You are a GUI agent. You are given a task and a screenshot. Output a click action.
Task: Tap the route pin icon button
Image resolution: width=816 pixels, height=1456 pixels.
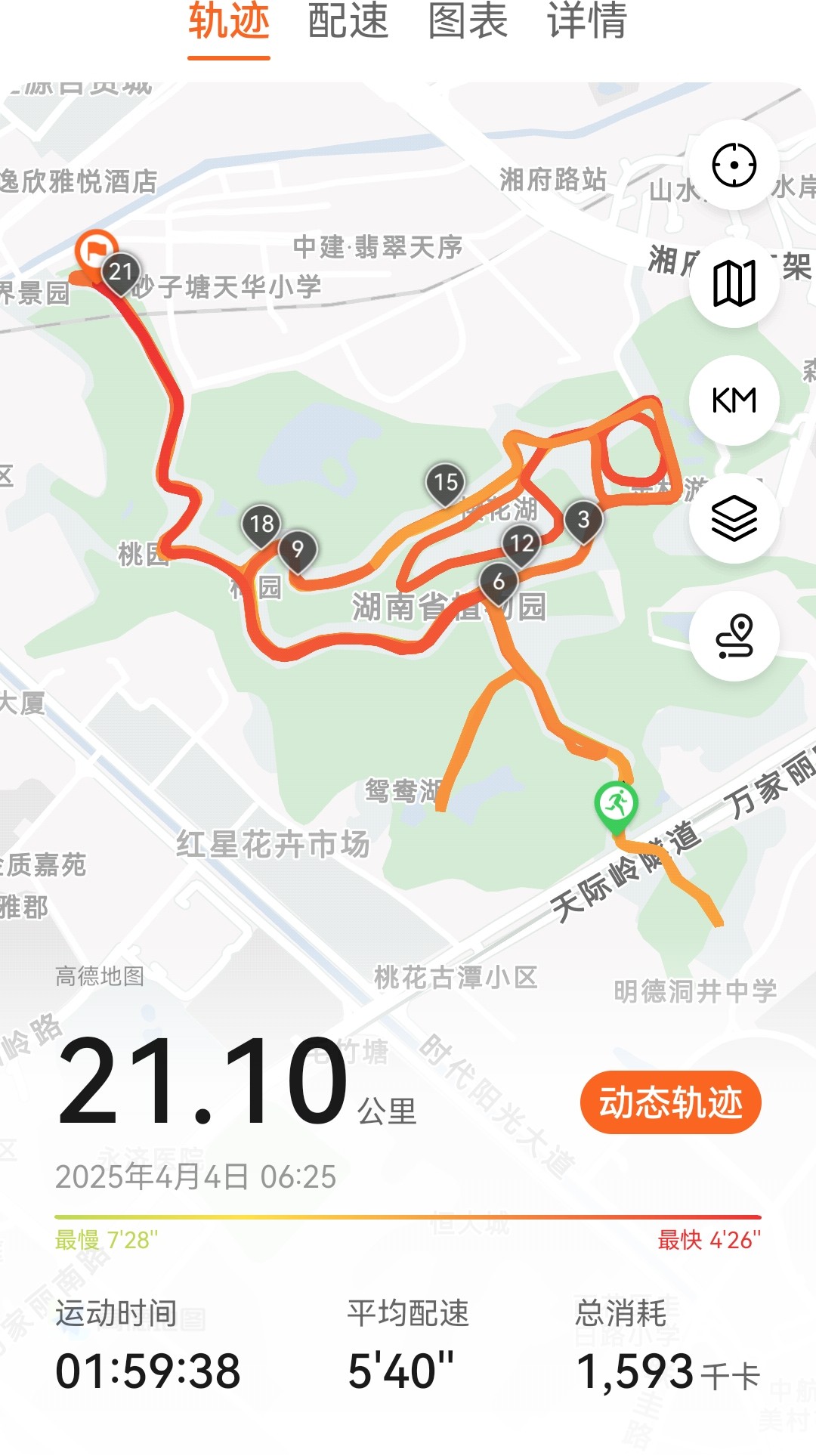pos(734,636)
